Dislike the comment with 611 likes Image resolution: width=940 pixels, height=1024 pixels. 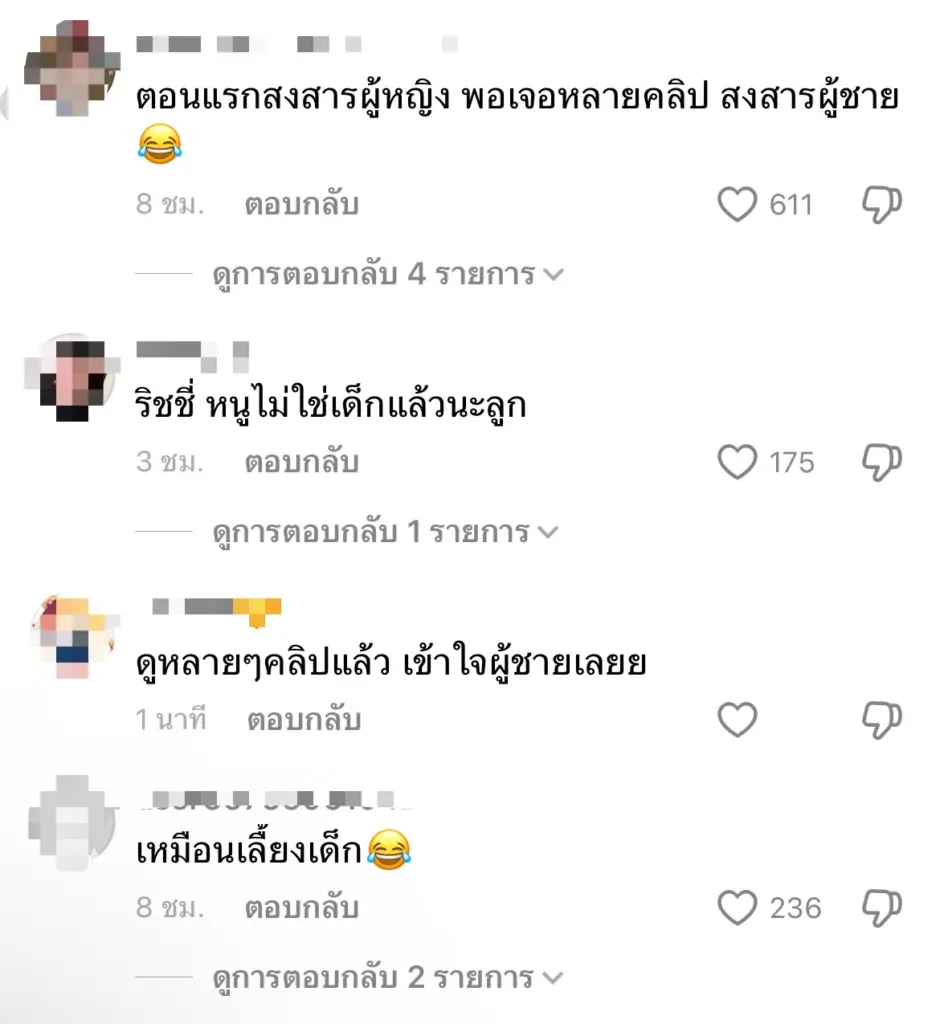[881, 205]
